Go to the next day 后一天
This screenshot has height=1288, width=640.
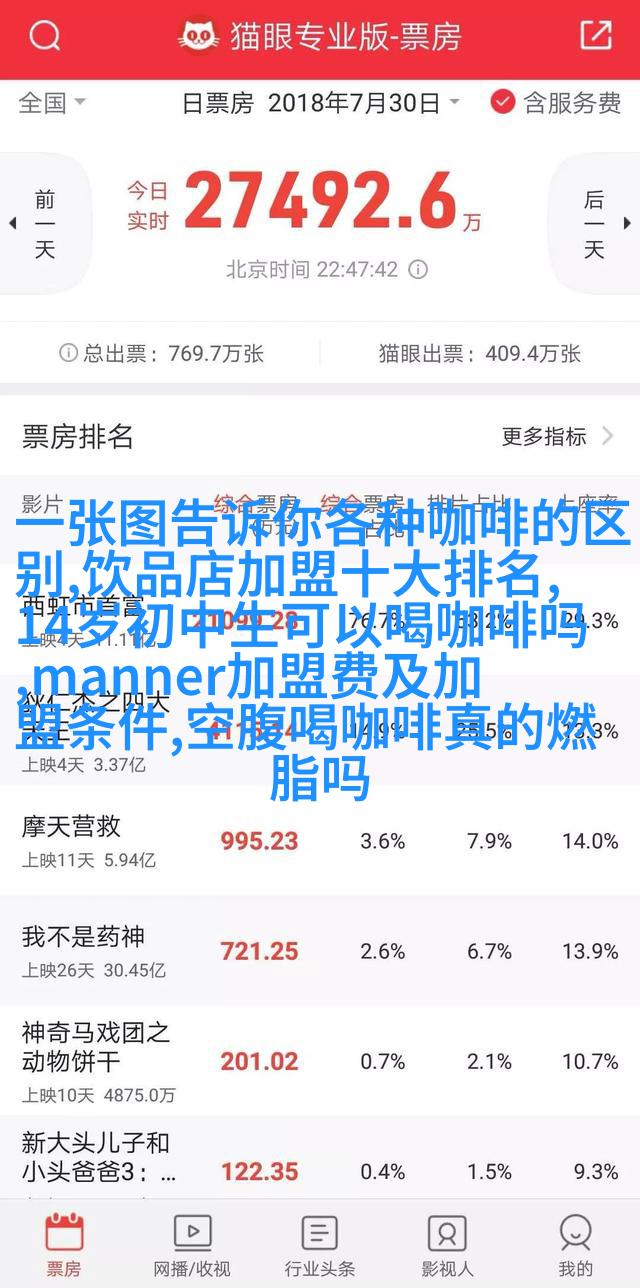coord(595,224)
